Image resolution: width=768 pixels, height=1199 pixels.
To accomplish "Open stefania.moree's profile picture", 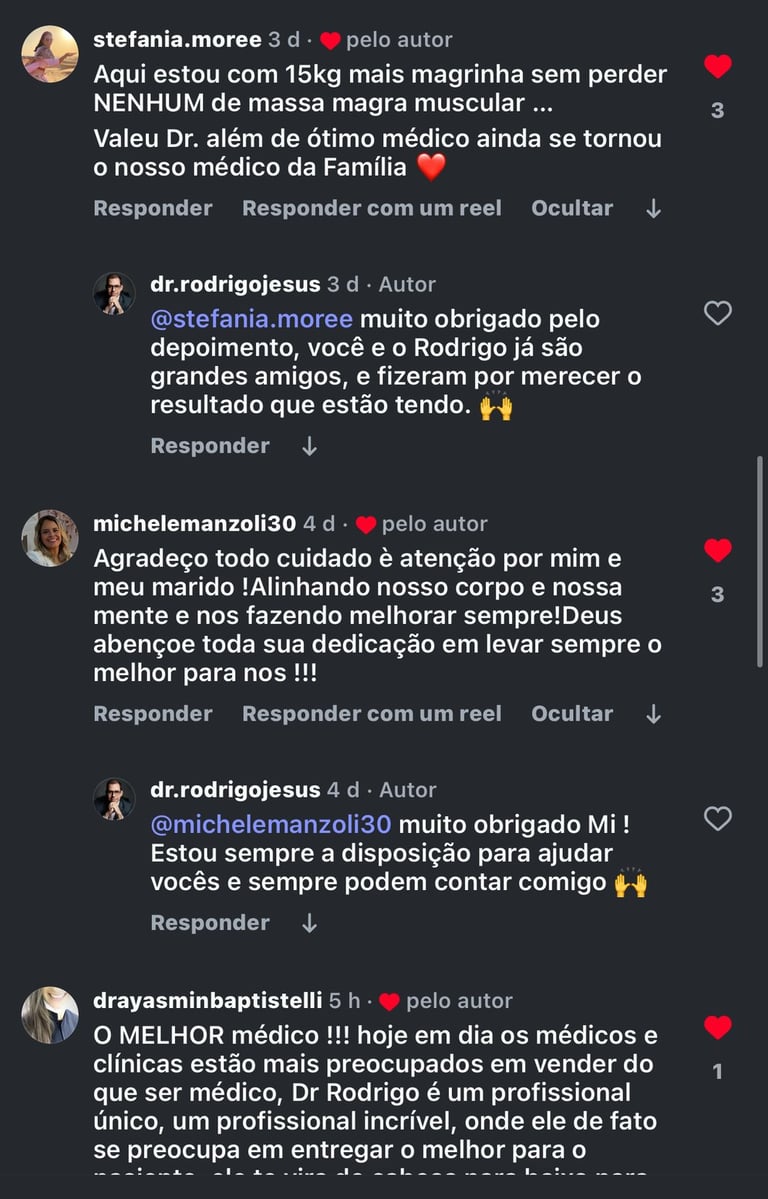I will click(x=50, y=54).
